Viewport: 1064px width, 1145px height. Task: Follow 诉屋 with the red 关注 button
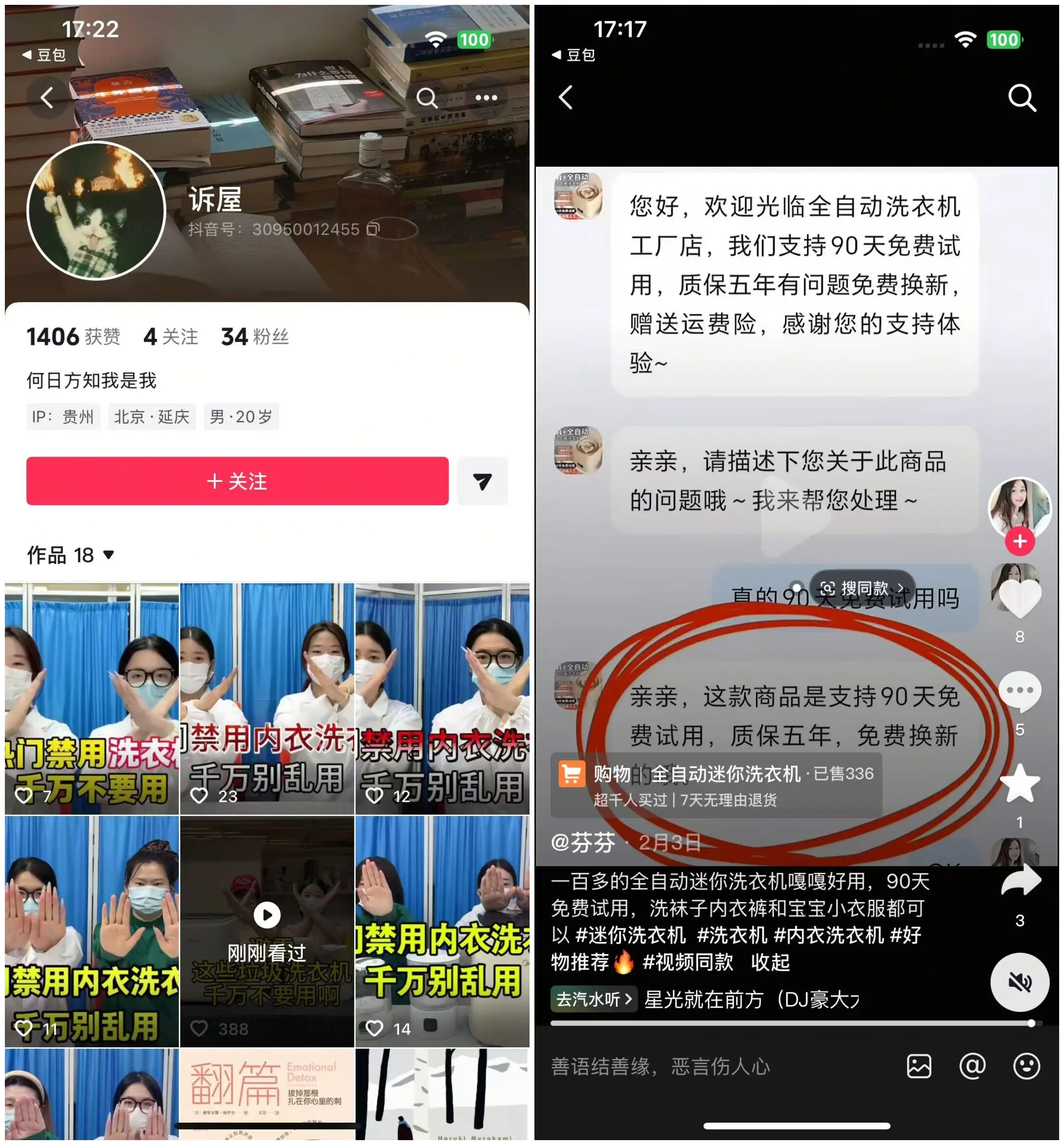click(x=237, y=481)
